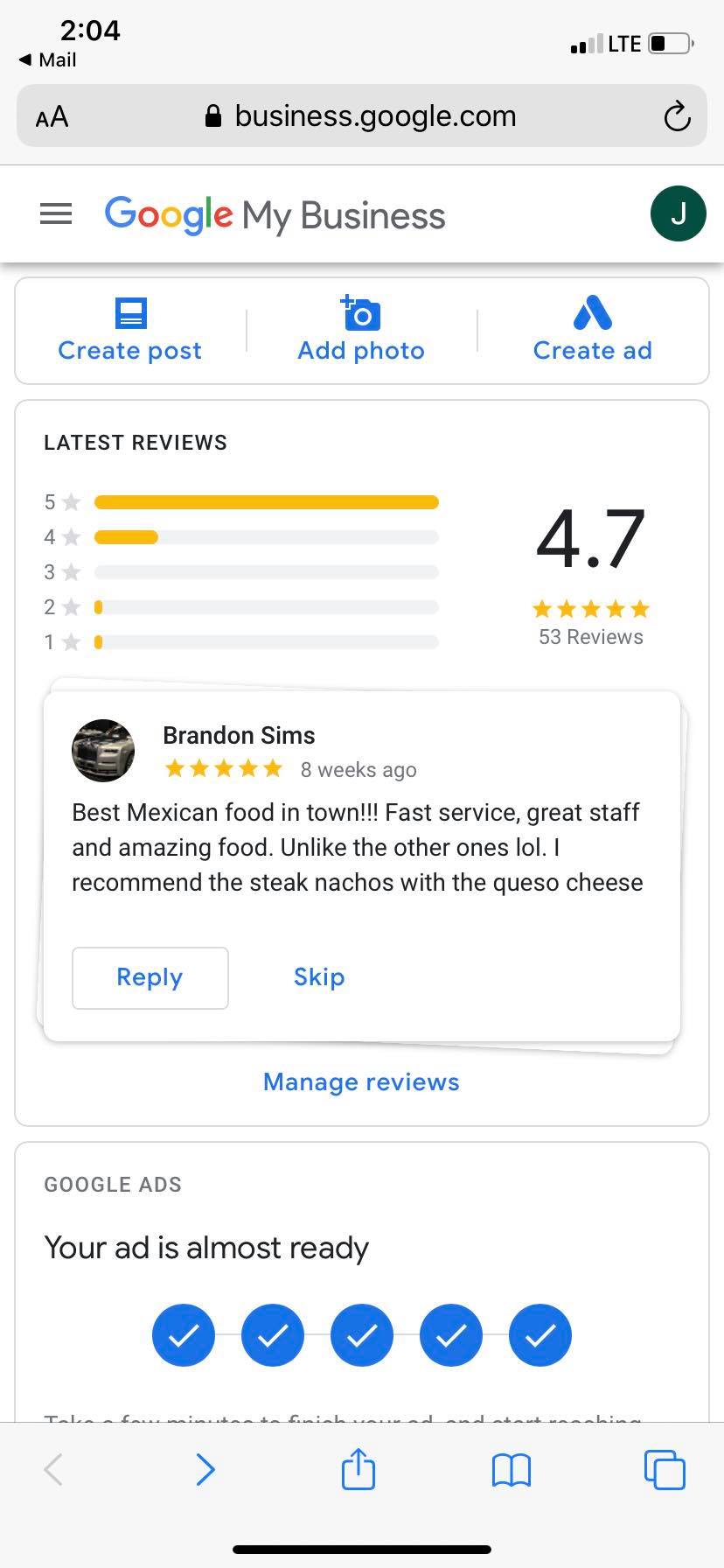Start creating an ad
The width and height of the screenshot is (724, 1568).
coord(593,330)
